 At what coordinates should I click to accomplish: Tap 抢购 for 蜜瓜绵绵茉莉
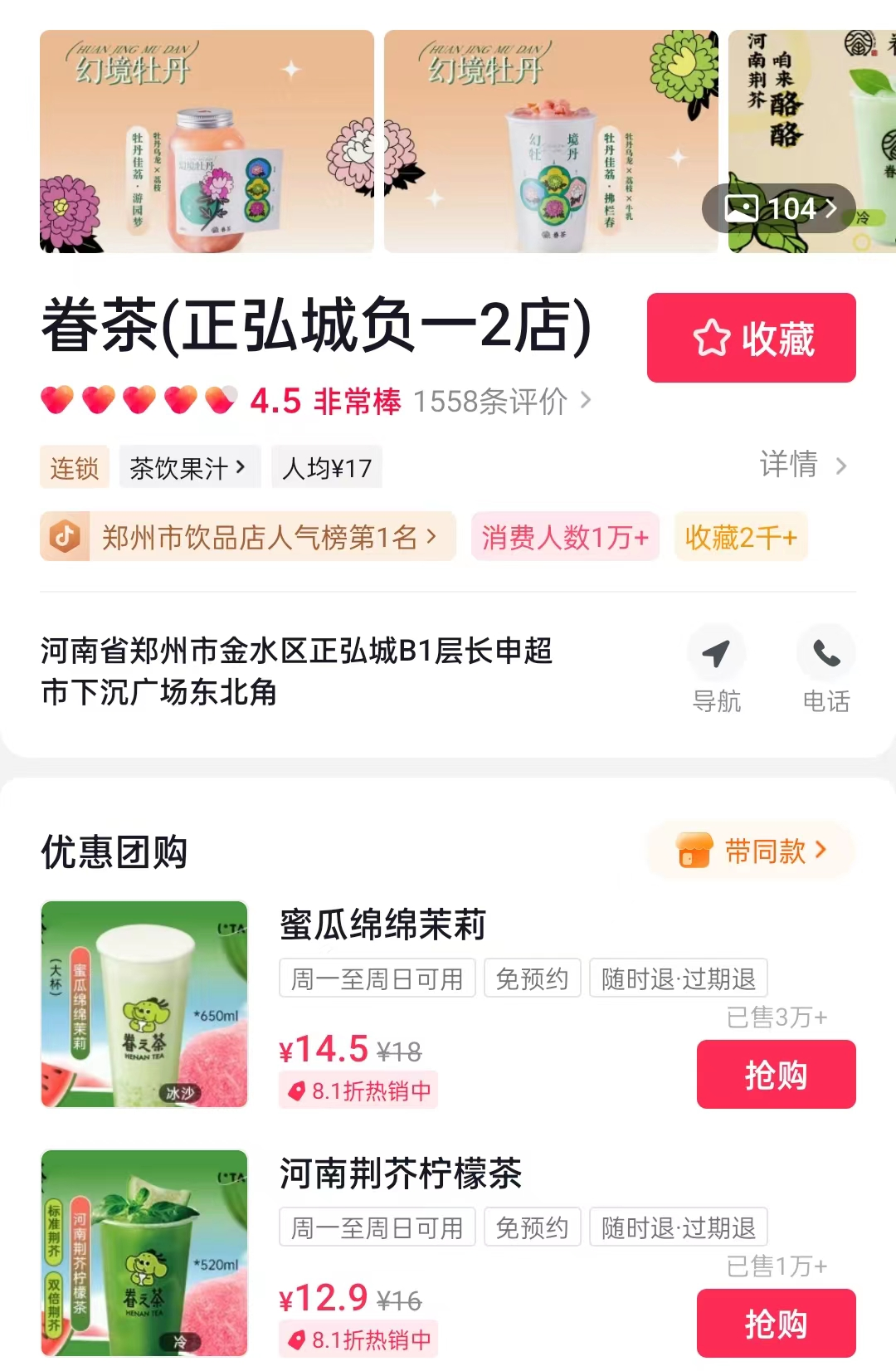click(776, 1075)
